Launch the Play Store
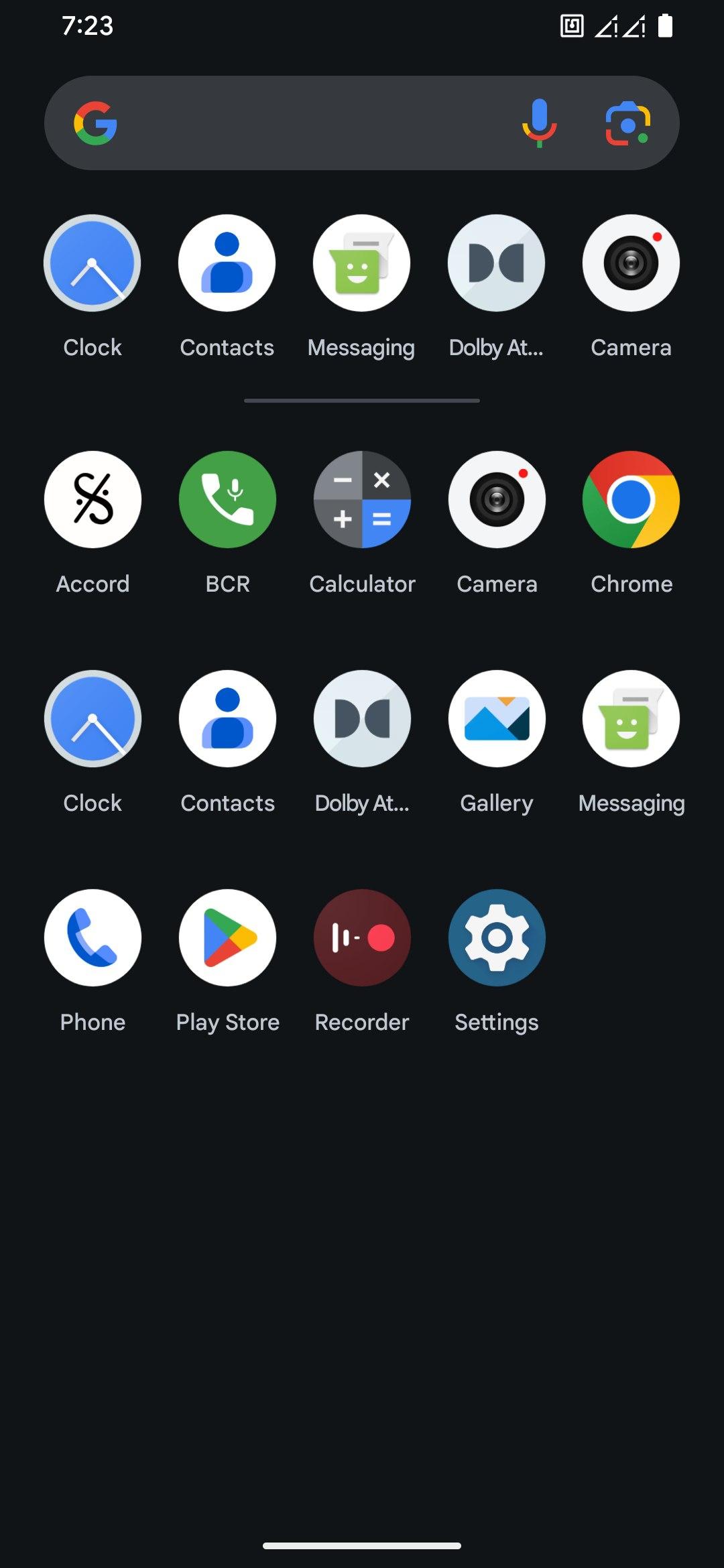Image resolution: width=724 pixels, height=1568 pixels. coord(227,938)
